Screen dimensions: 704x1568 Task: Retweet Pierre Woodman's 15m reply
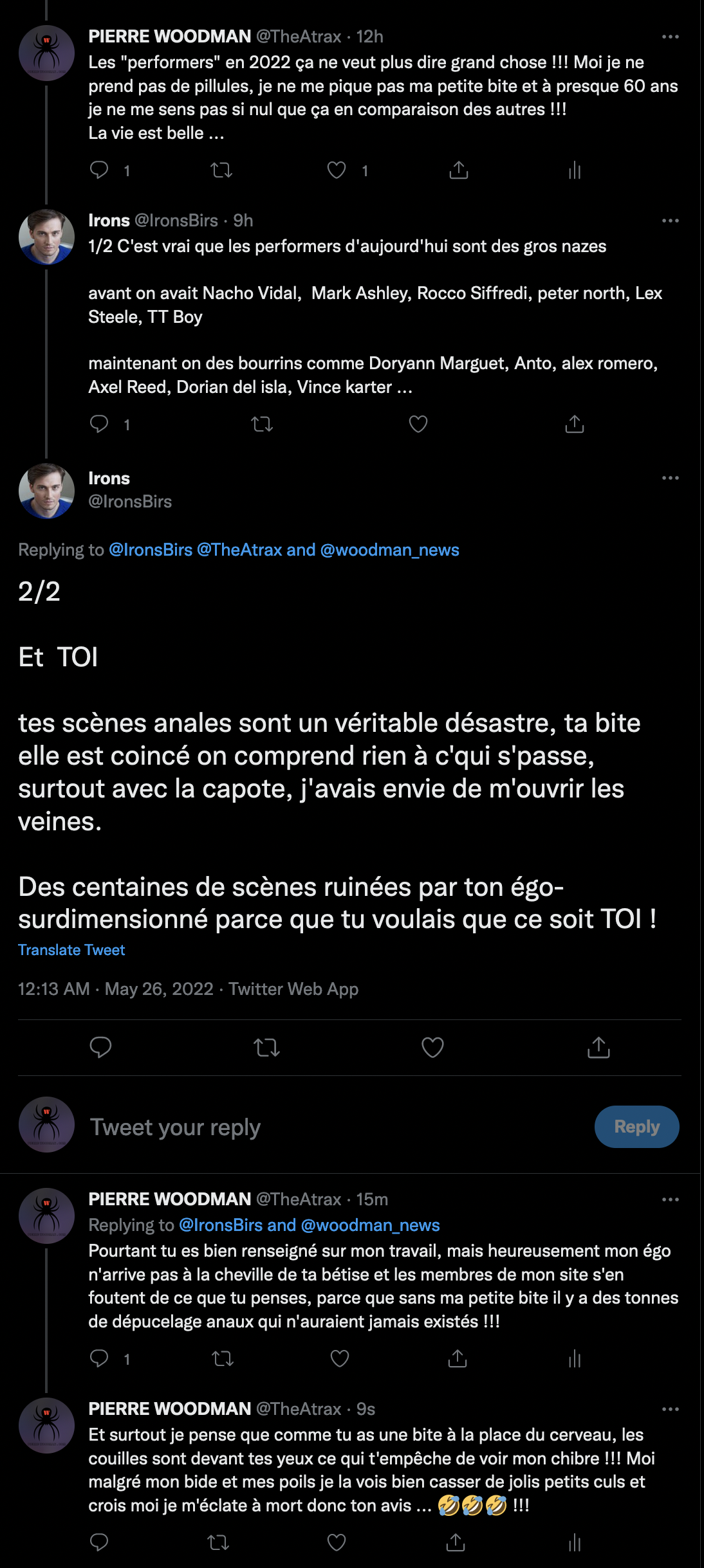pyautogui.click(x=222, y=1358)
